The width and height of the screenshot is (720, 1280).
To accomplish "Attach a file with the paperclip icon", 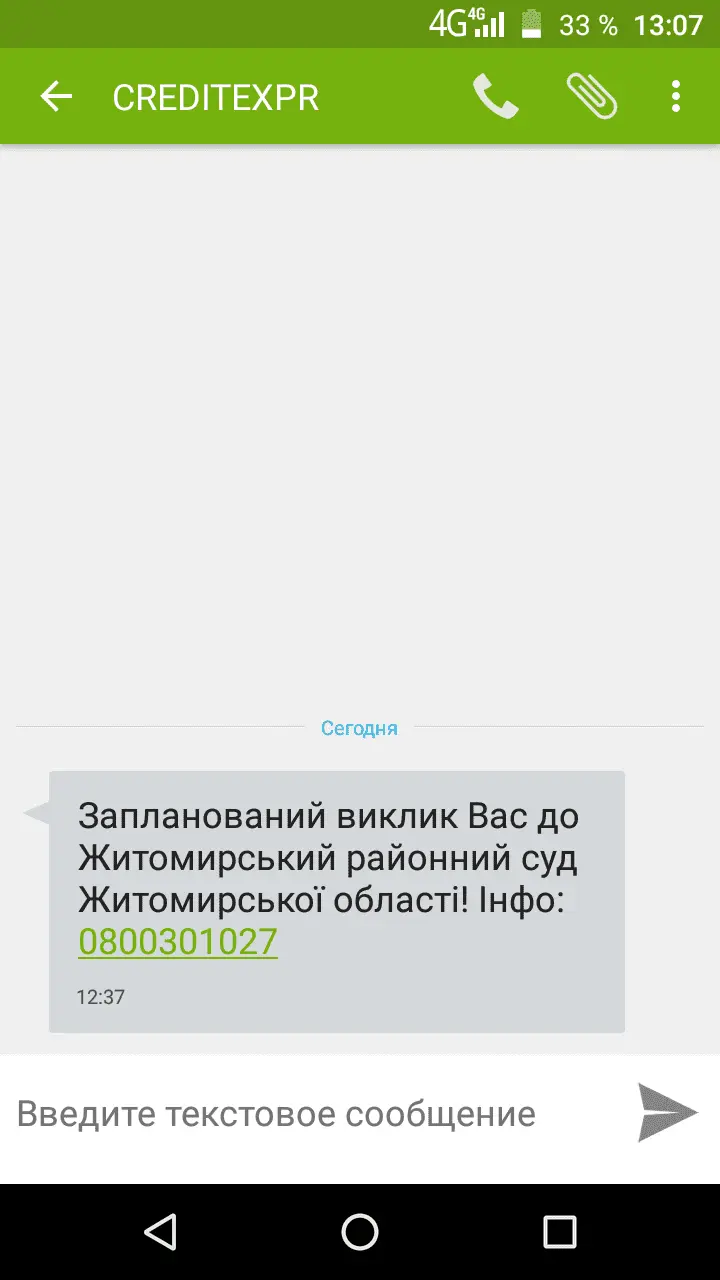I will [x=591, y=97].
